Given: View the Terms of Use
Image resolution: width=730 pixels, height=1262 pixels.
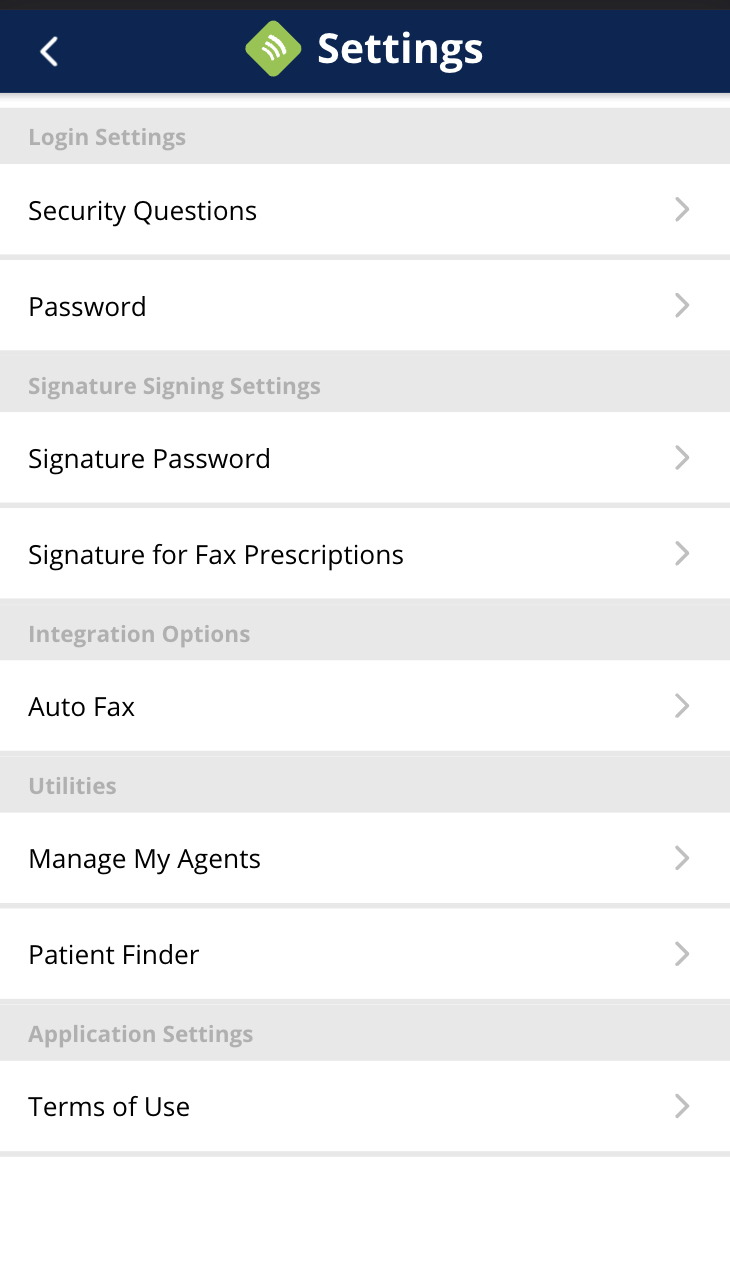Looking at the screenshot, I should (364, 1106).
